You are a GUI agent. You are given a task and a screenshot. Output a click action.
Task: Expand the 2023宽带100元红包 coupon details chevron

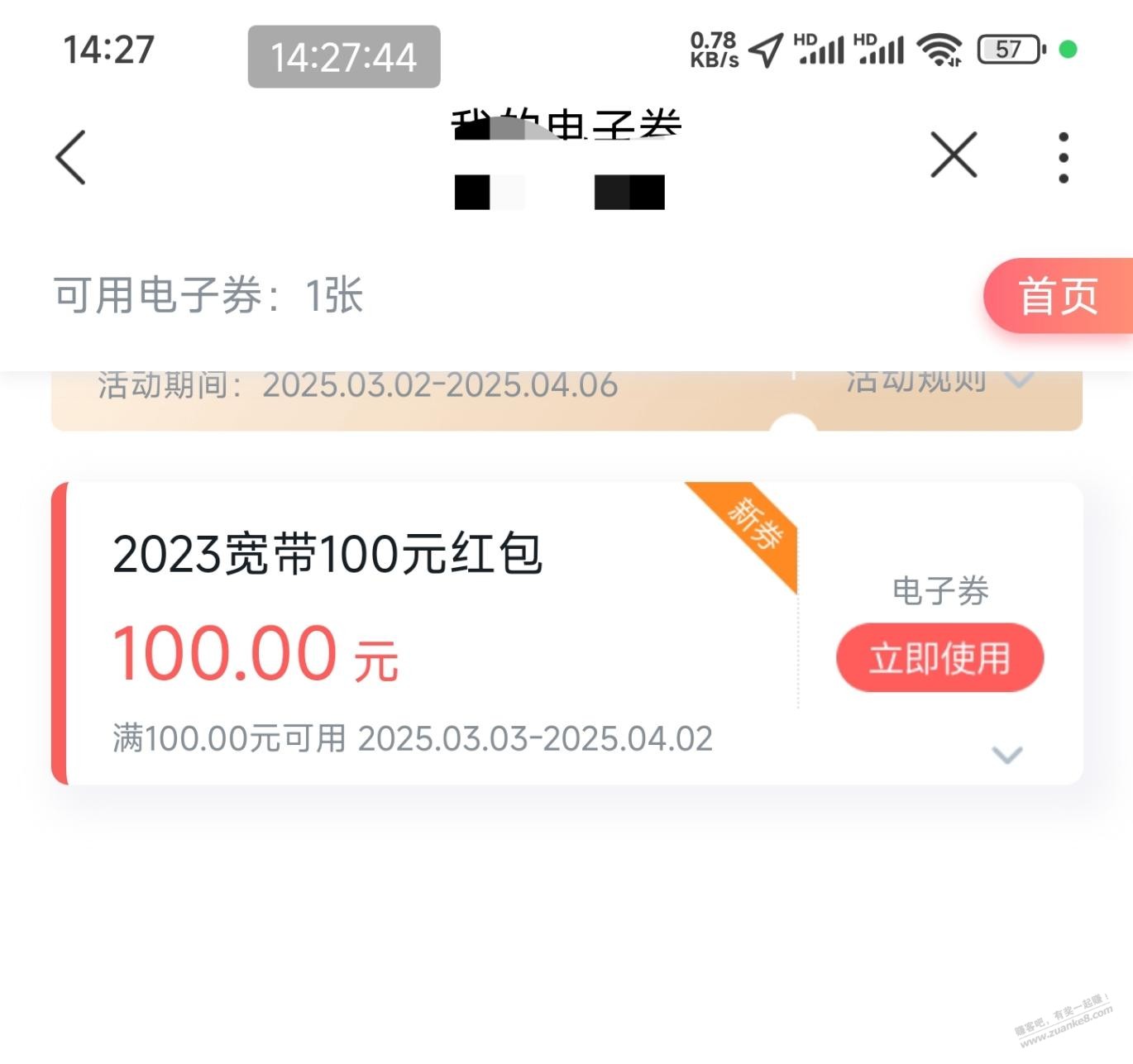[1006, 754]
